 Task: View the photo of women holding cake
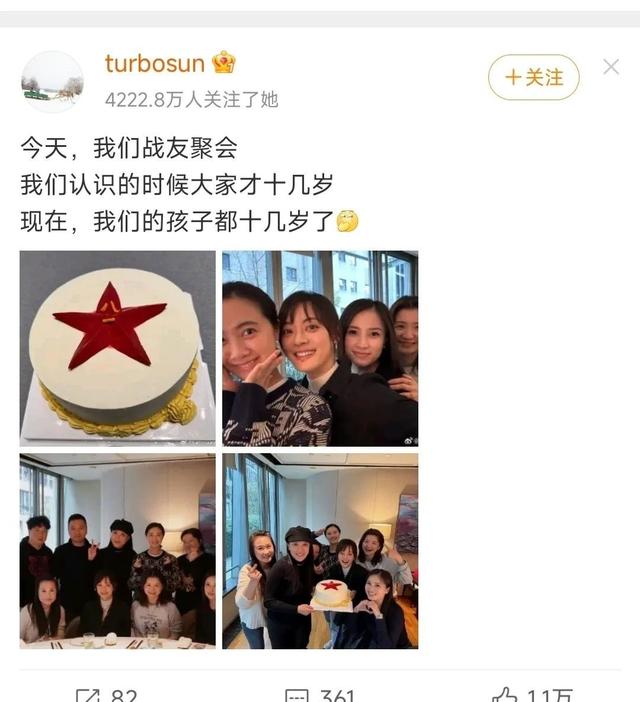[320, 551]
